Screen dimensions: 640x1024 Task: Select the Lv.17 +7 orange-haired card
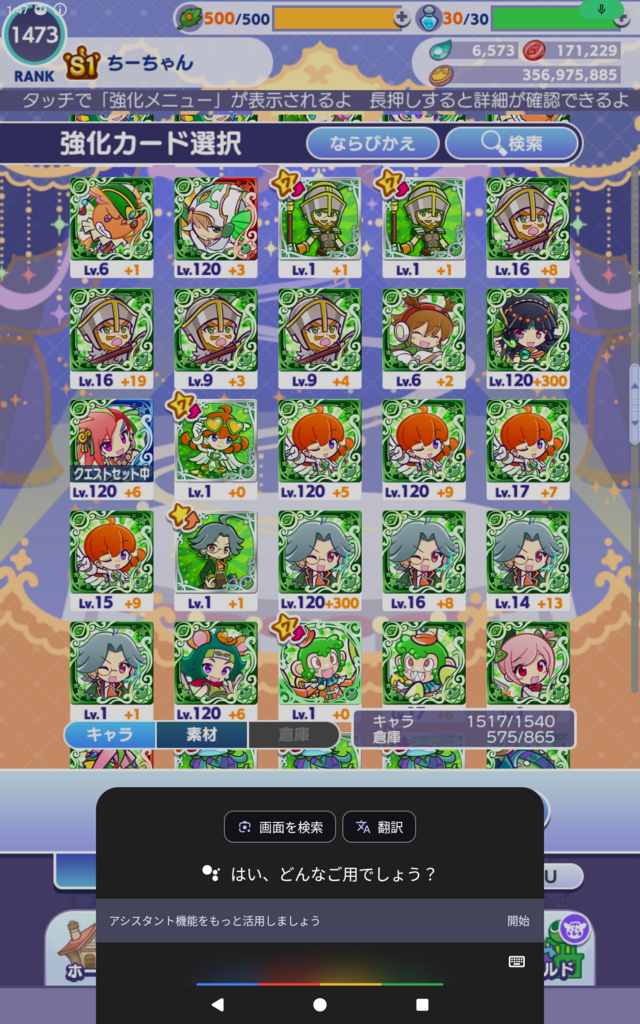[528, 450]
